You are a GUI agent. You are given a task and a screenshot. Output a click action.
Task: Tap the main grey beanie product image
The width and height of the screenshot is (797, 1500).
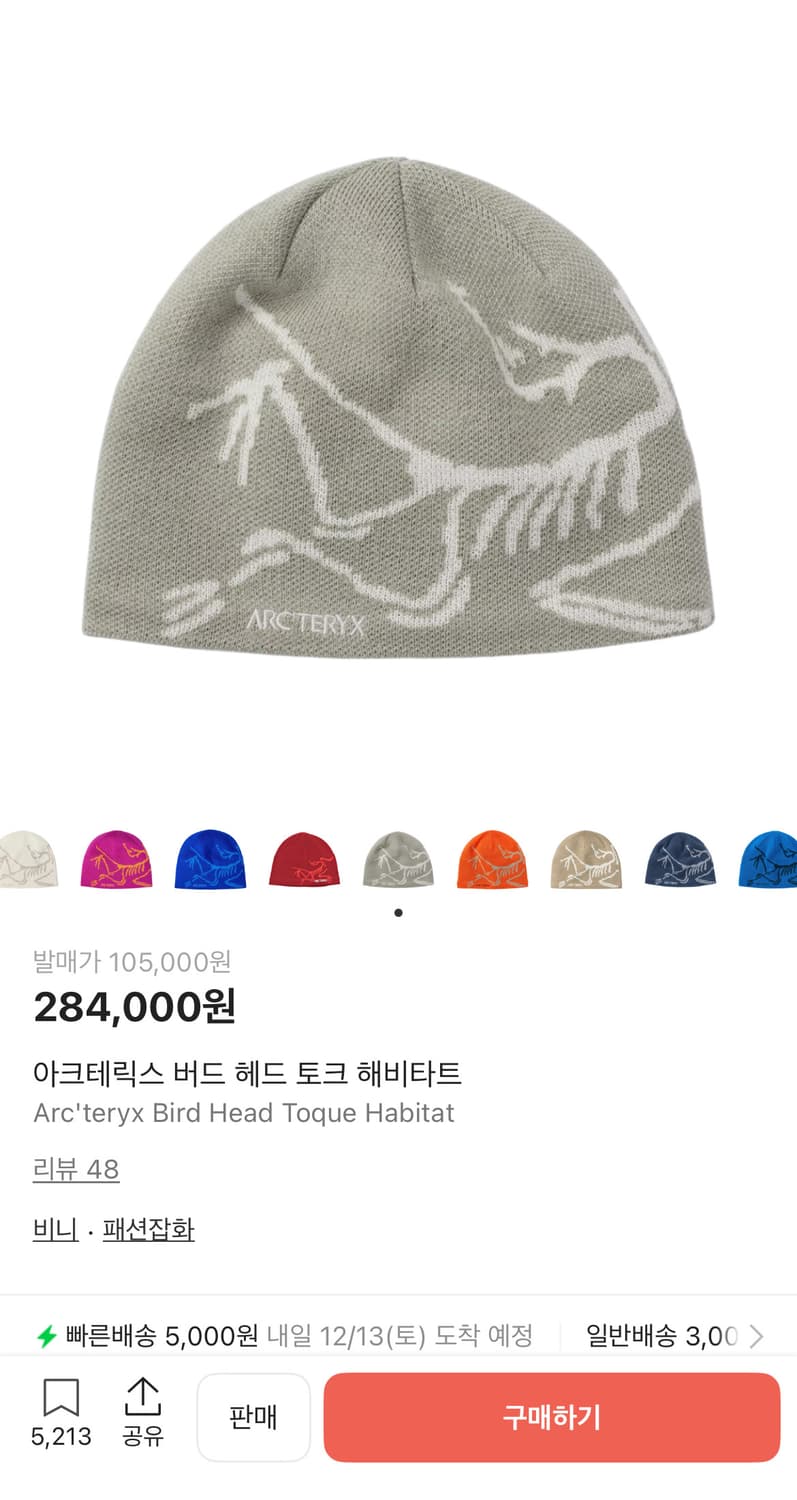(x=398, y=420)
